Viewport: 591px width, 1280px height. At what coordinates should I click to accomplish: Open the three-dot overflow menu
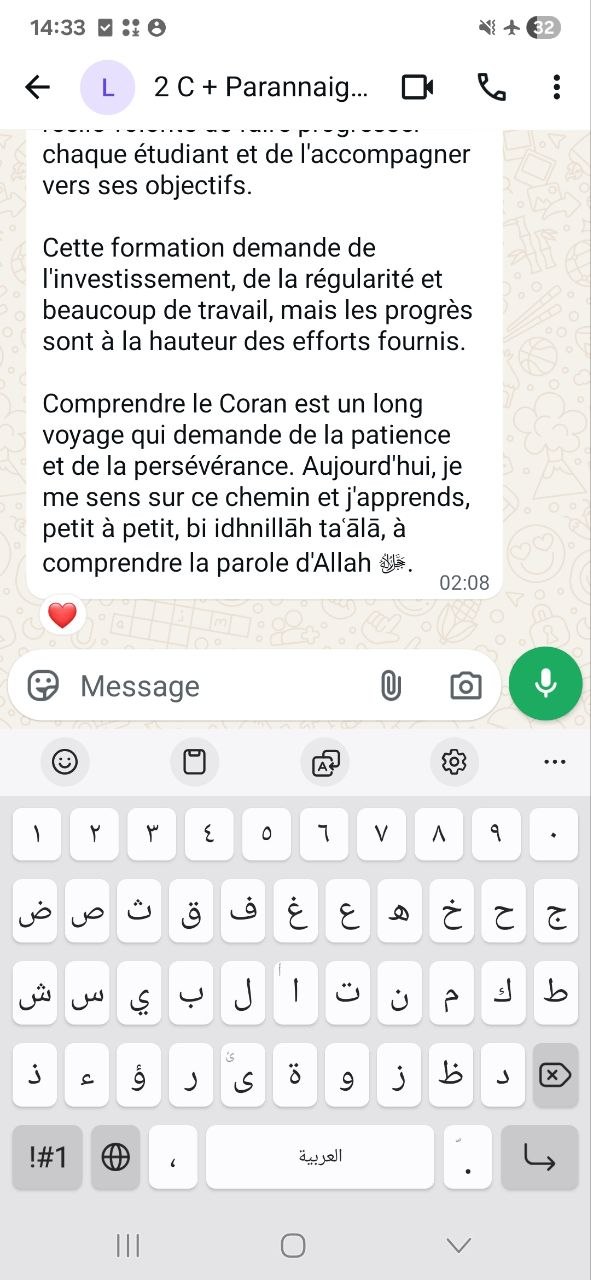556,87
